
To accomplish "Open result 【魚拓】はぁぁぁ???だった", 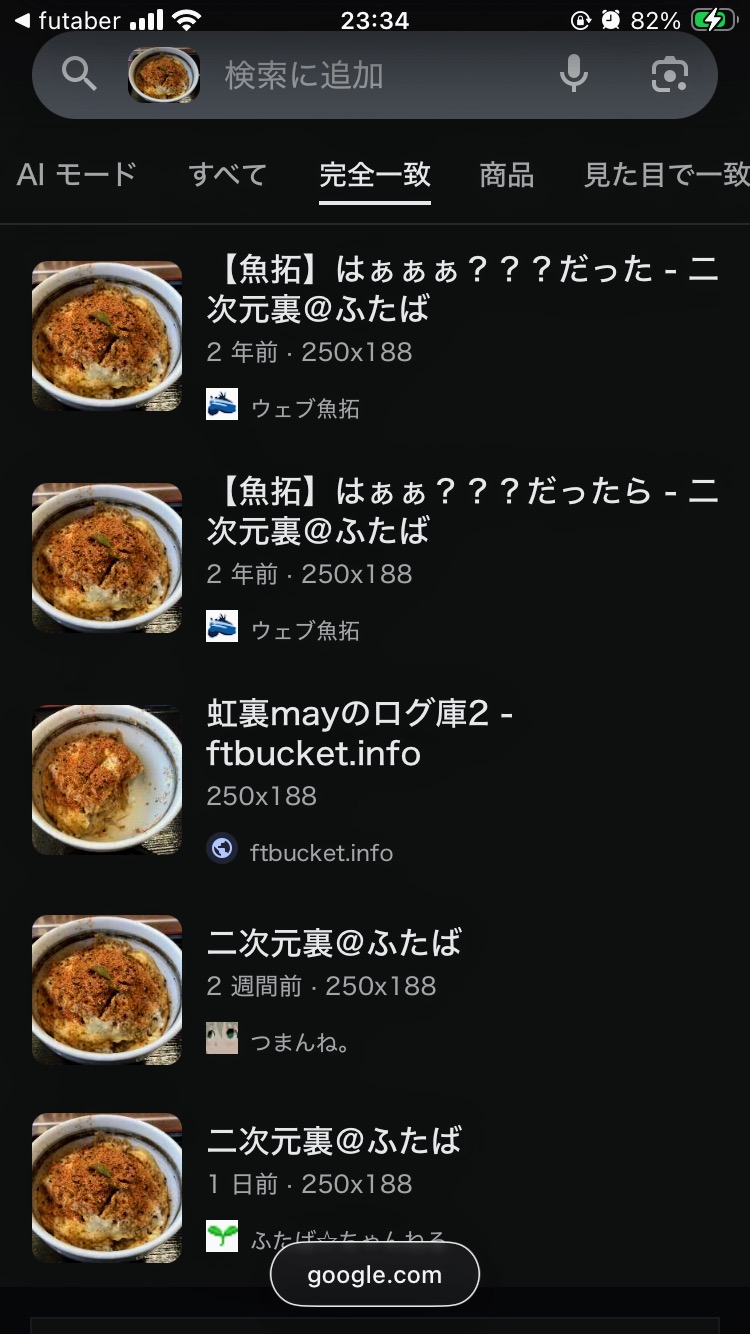I will [462, 289].
